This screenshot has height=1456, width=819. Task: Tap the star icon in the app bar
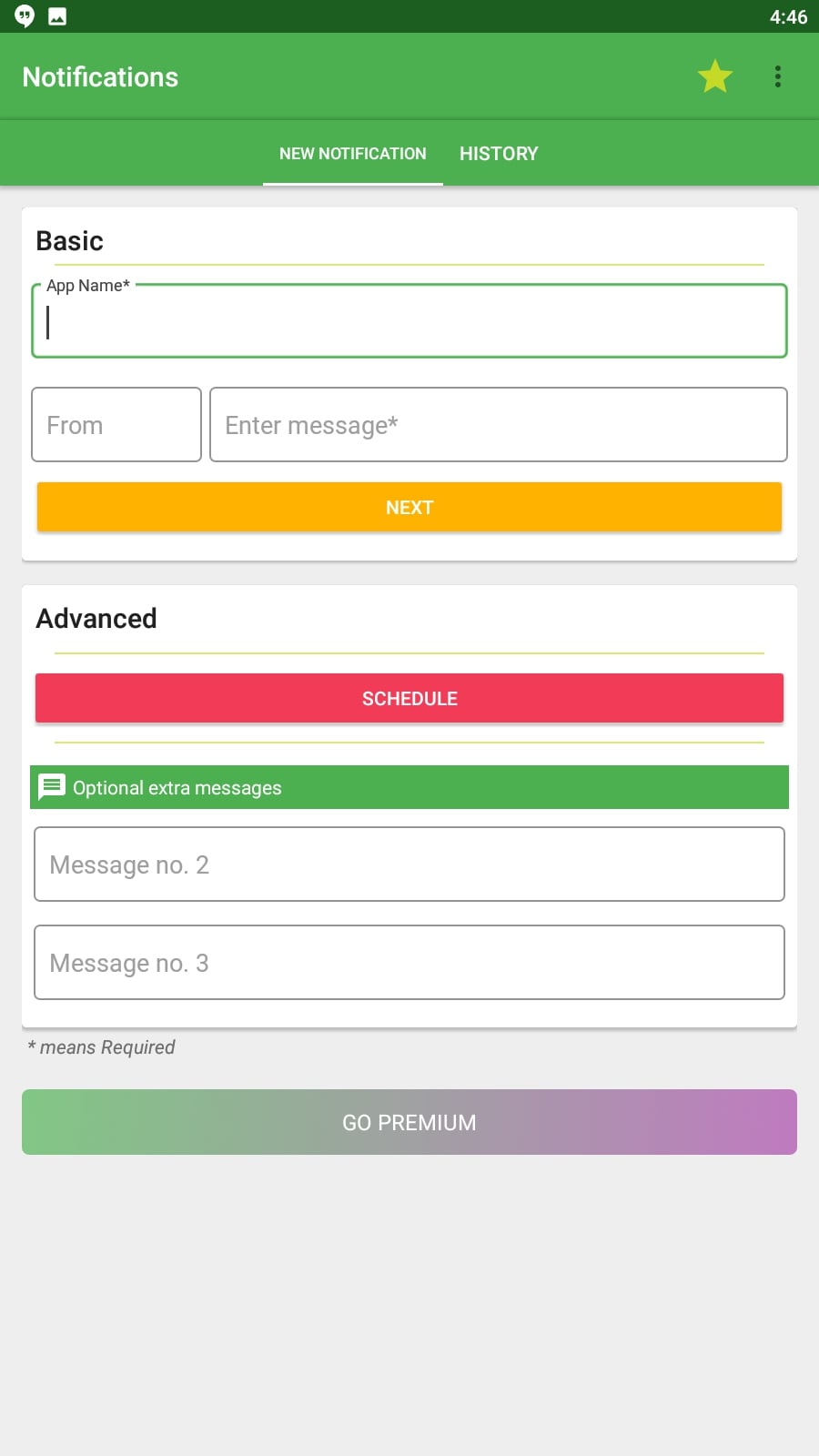[x=715, y=76]
